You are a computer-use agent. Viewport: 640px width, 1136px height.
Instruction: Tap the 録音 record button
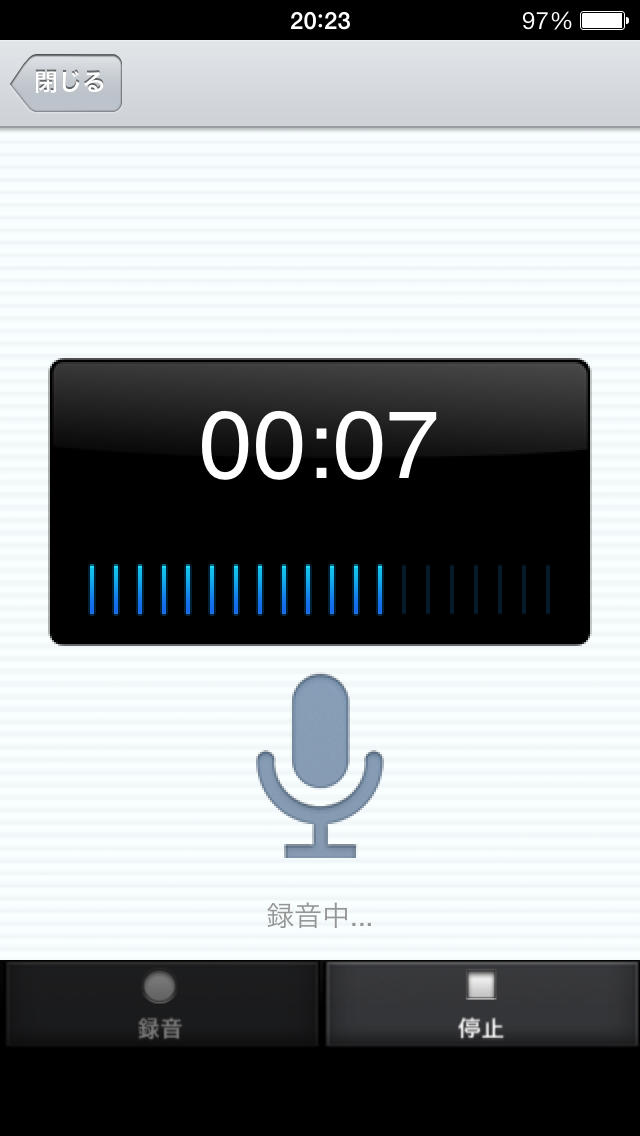tap(160, 1004)
